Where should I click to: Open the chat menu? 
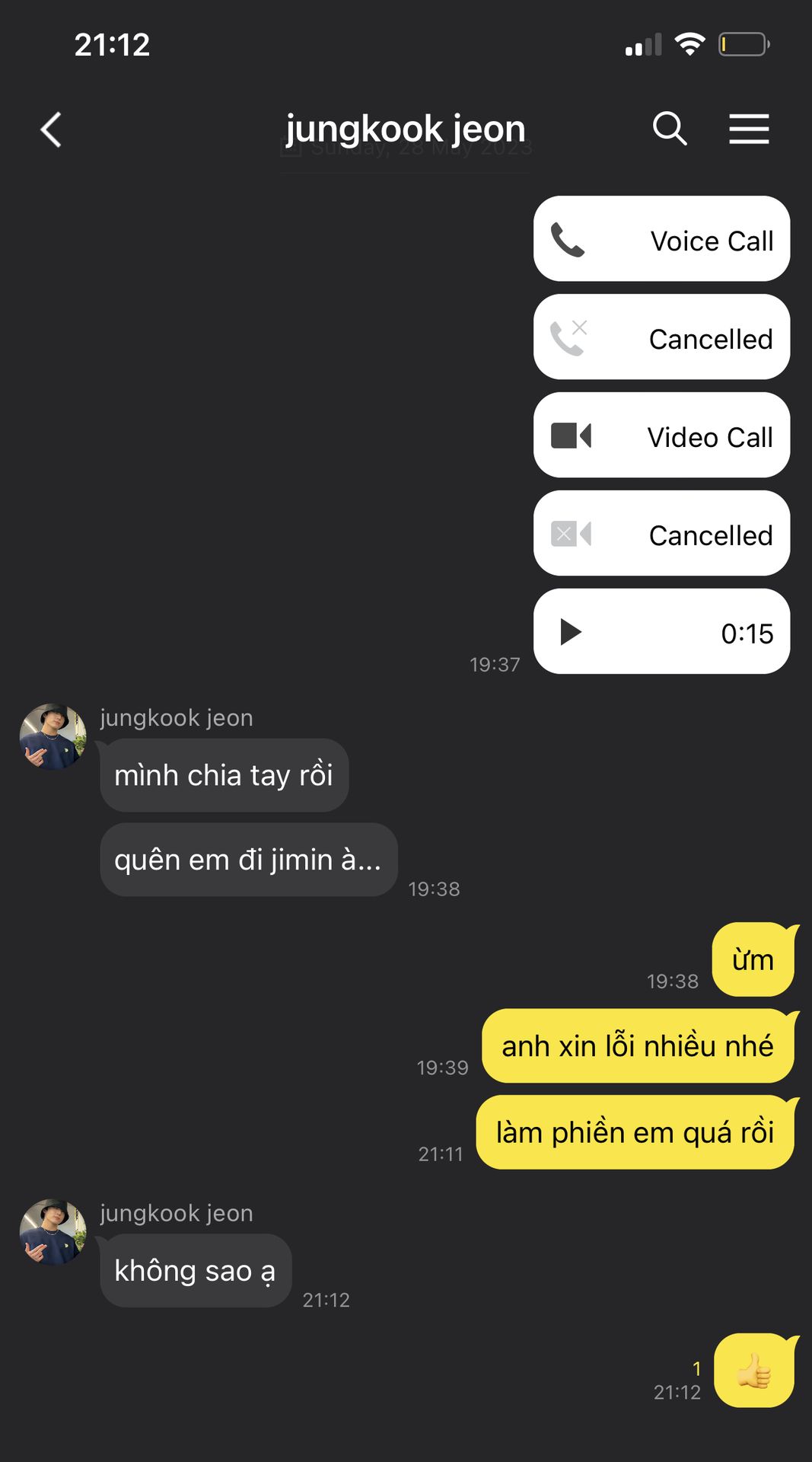point(749,129)
